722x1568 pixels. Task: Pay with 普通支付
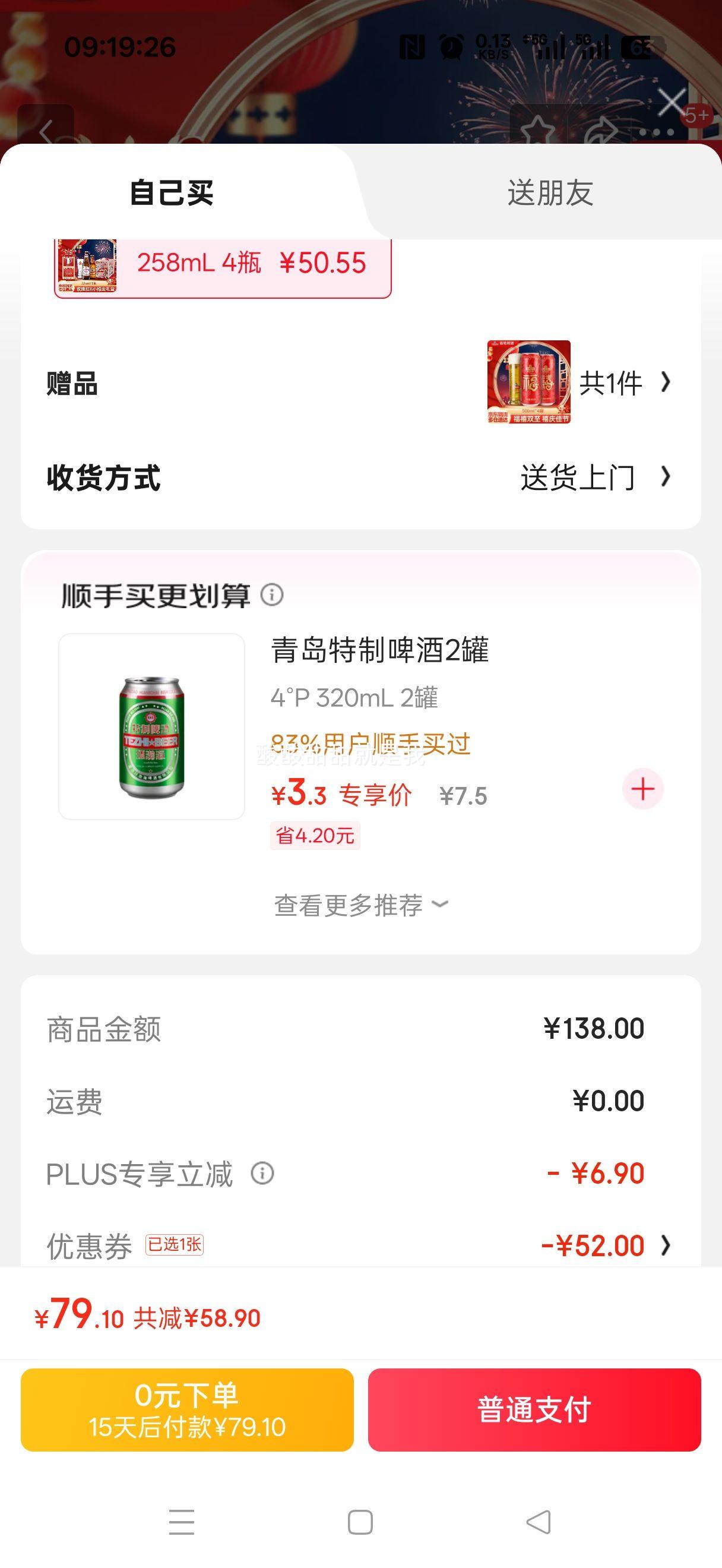click(x=534, y=1410)
